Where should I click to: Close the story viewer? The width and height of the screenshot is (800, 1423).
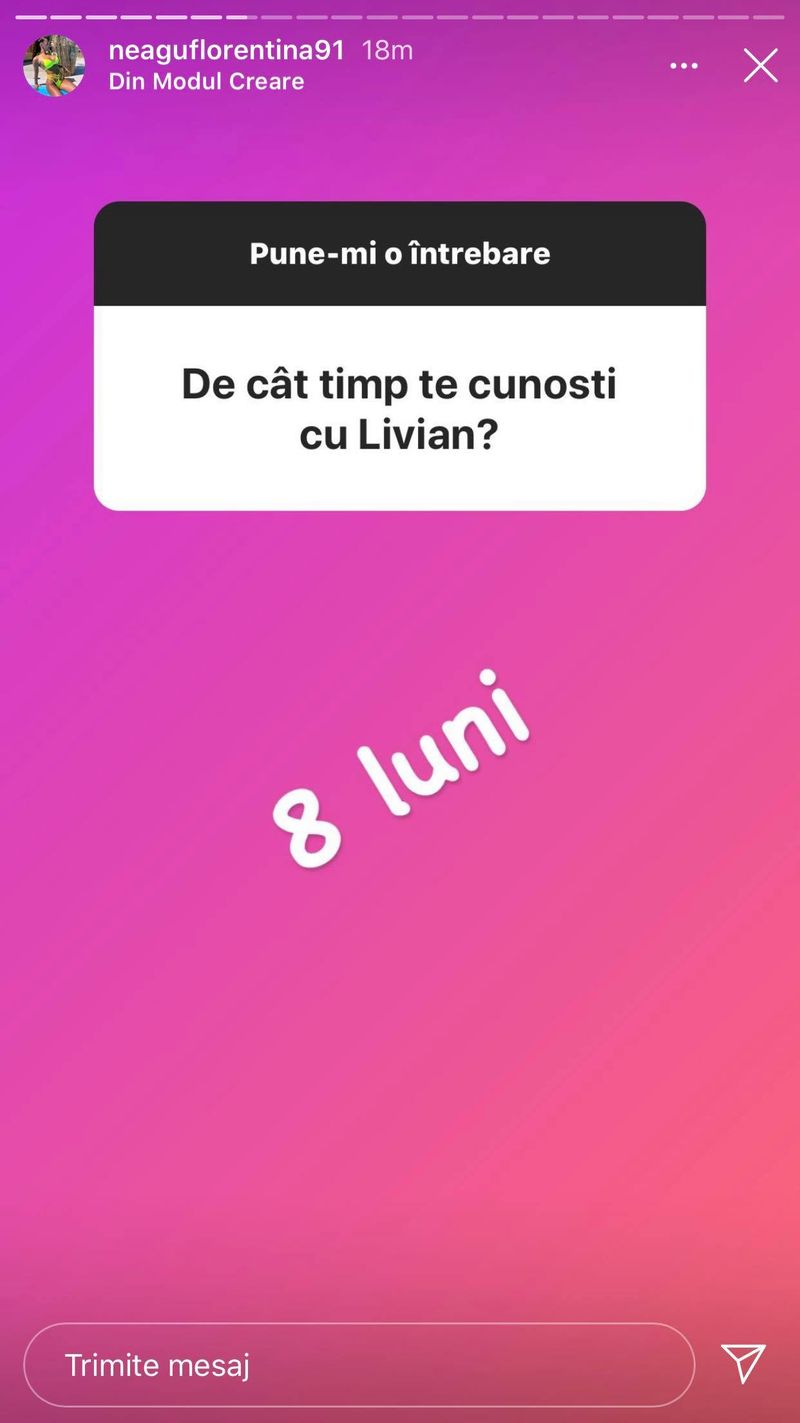click(760, 66)
